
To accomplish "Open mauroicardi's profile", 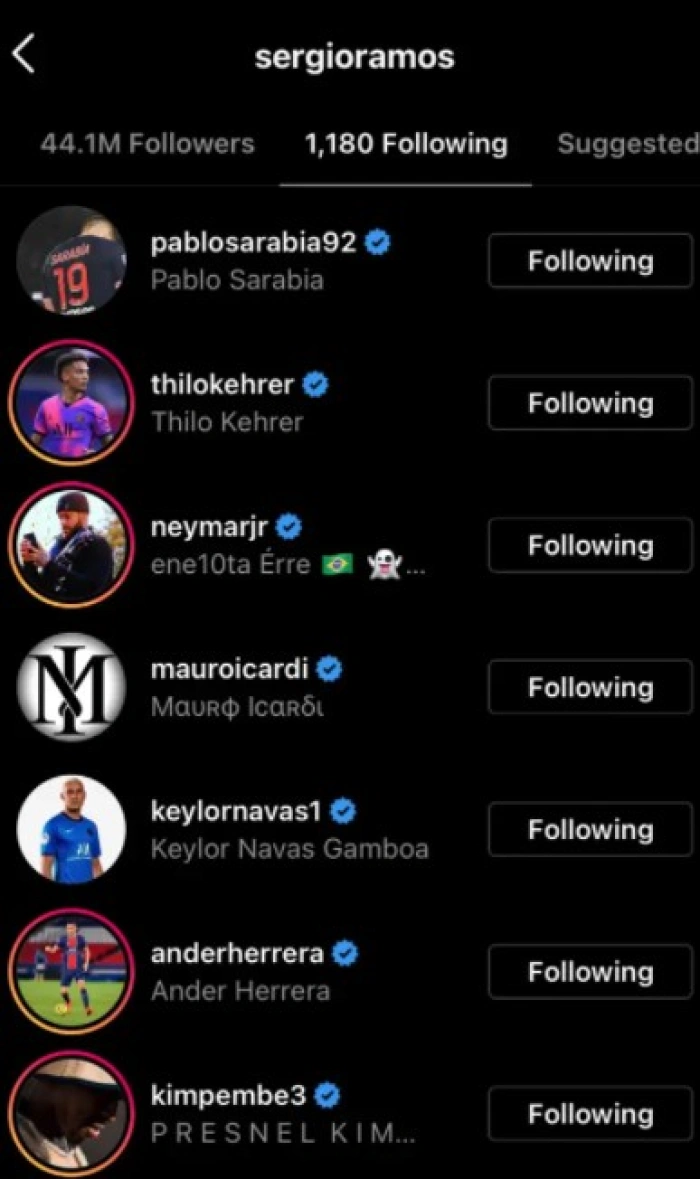I will point(229,669).
